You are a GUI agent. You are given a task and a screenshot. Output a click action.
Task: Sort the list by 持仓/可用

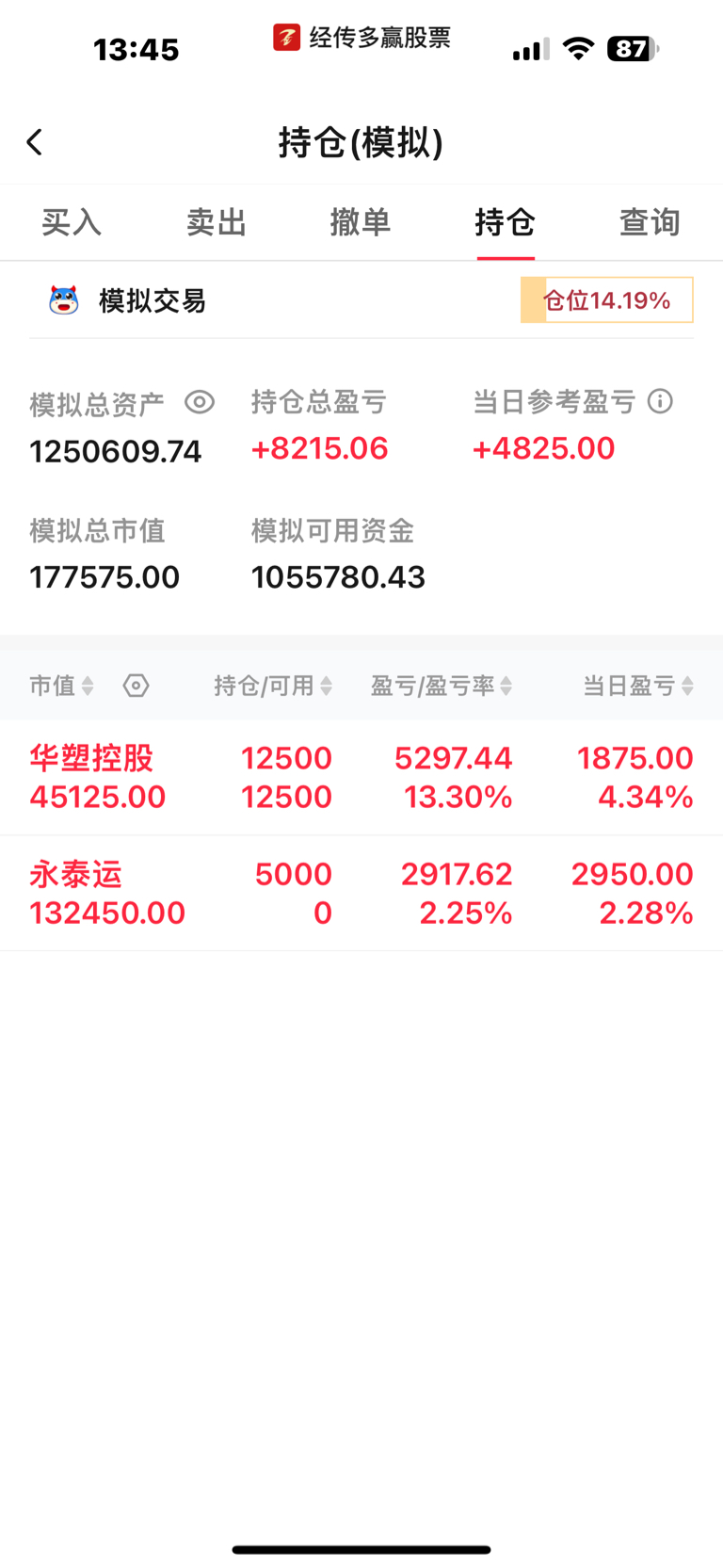273,686
